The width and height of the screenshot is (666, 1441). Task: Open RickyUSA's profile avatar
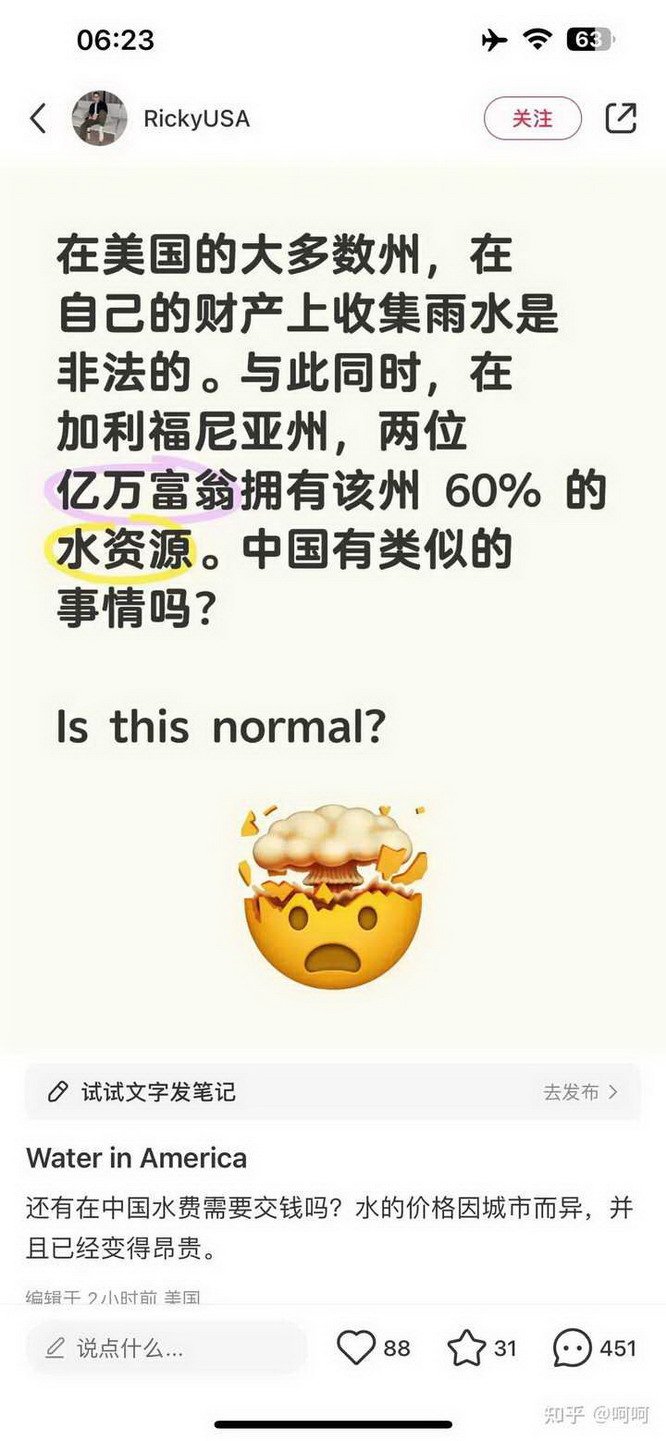[99, 119]
